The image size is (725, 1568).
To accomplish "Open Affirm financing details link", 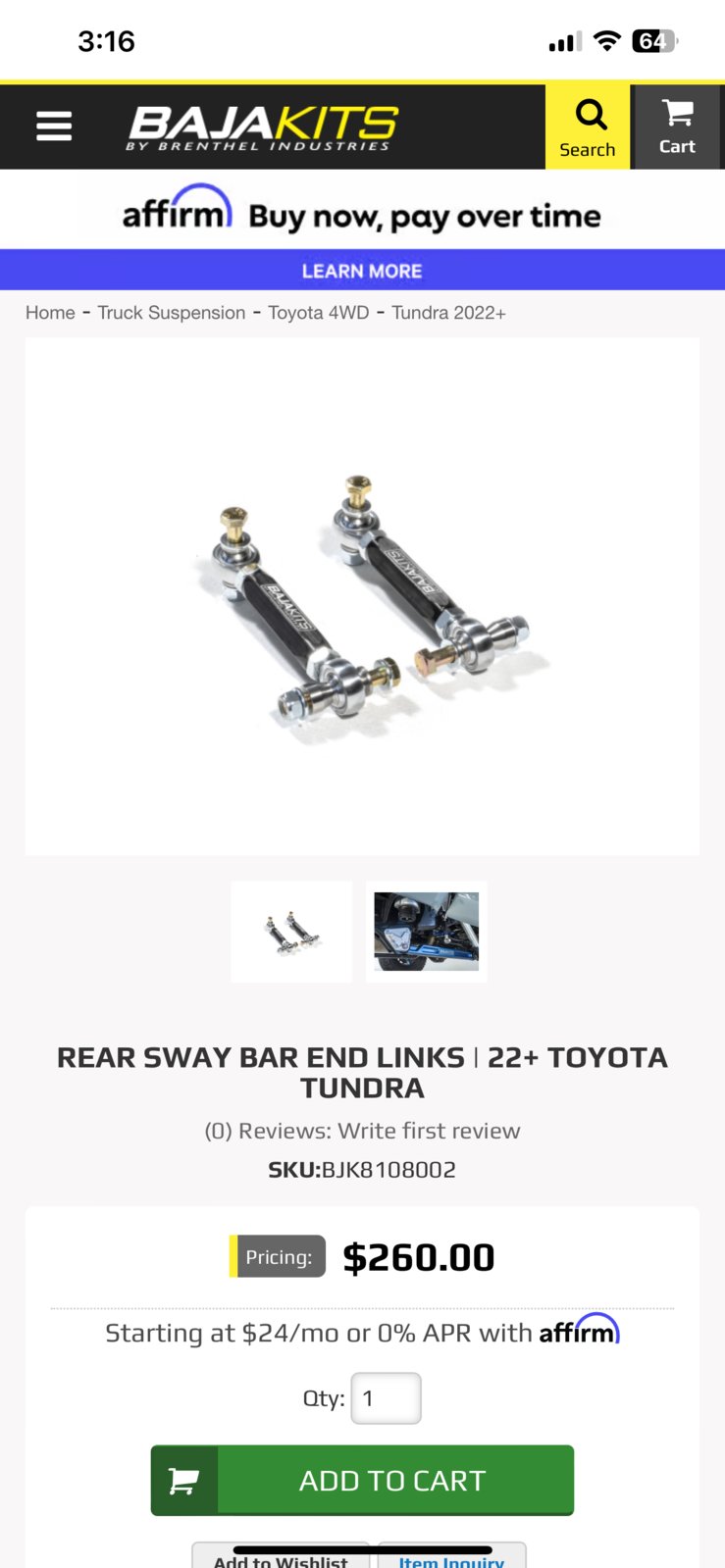I will [x=579, y=1333].
